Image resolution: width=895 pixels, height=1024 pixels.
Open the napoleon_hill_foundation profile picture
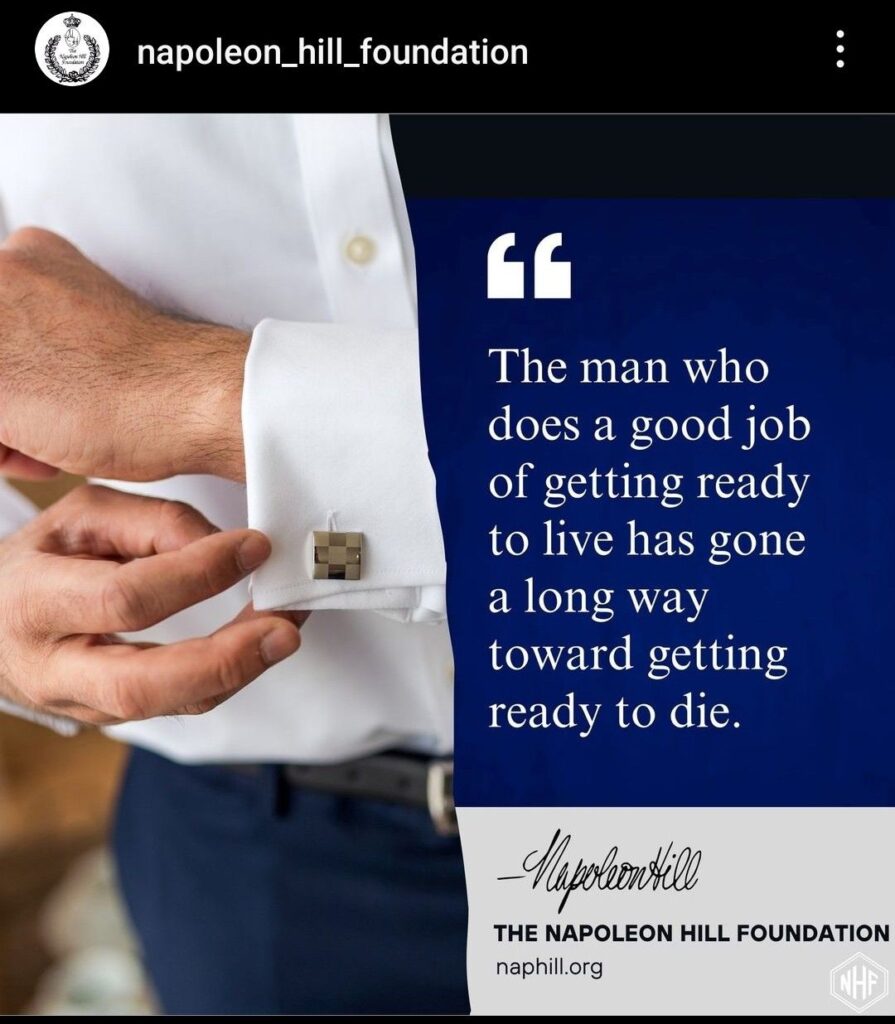[71, 50]
